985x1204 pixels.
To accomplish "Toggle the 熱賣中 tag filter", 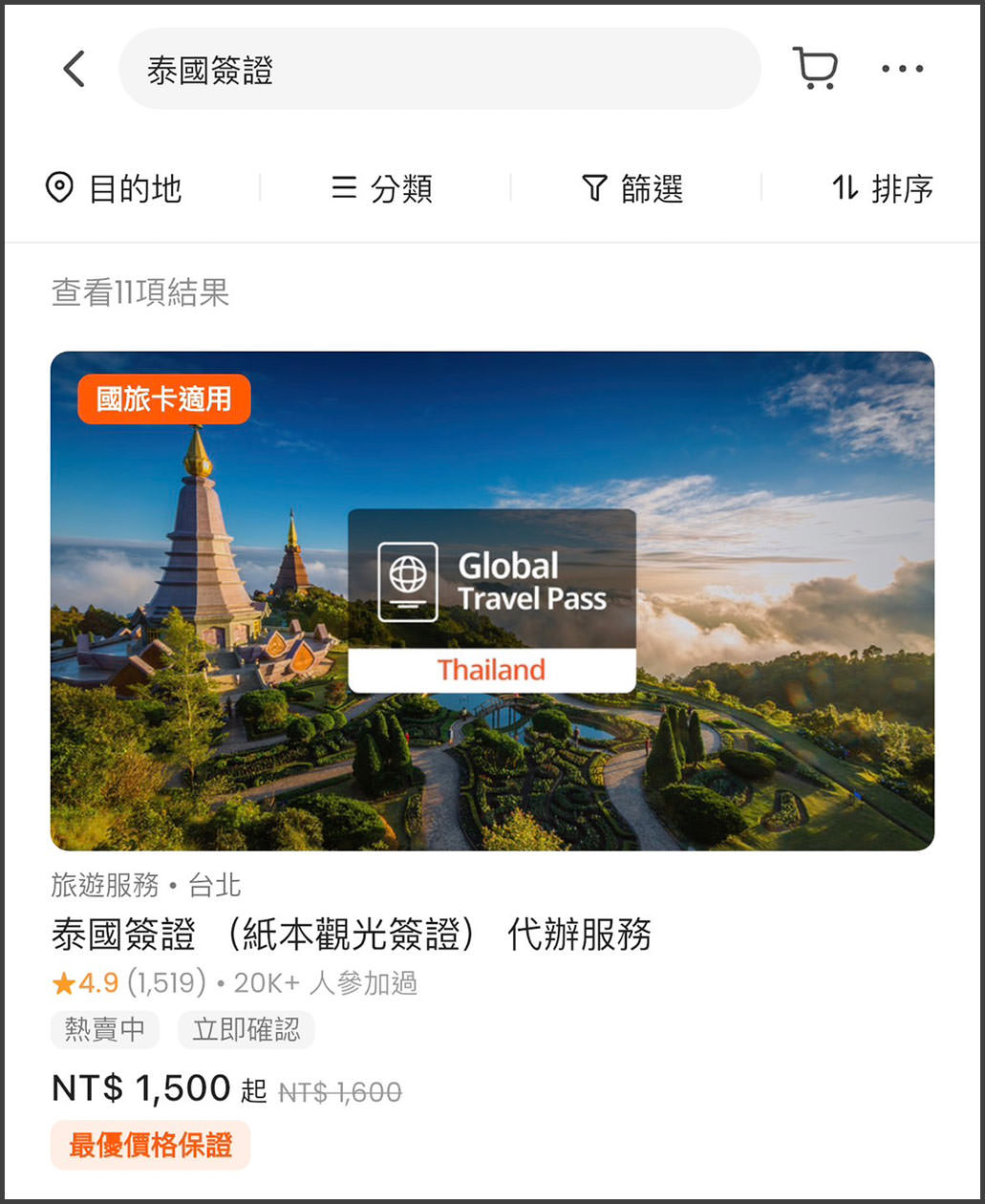I will pyautogui.click(x=105, y=1030).
